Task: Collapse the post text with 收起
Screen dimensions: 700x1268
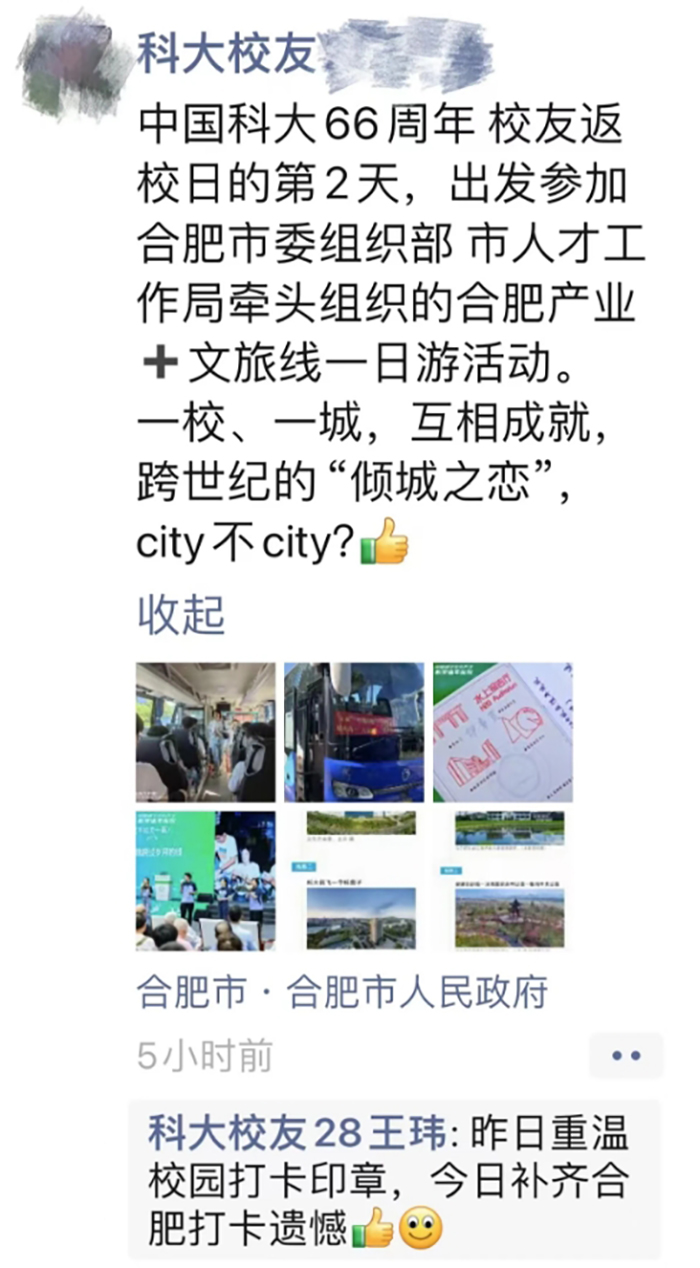Action: coord(180,614)
